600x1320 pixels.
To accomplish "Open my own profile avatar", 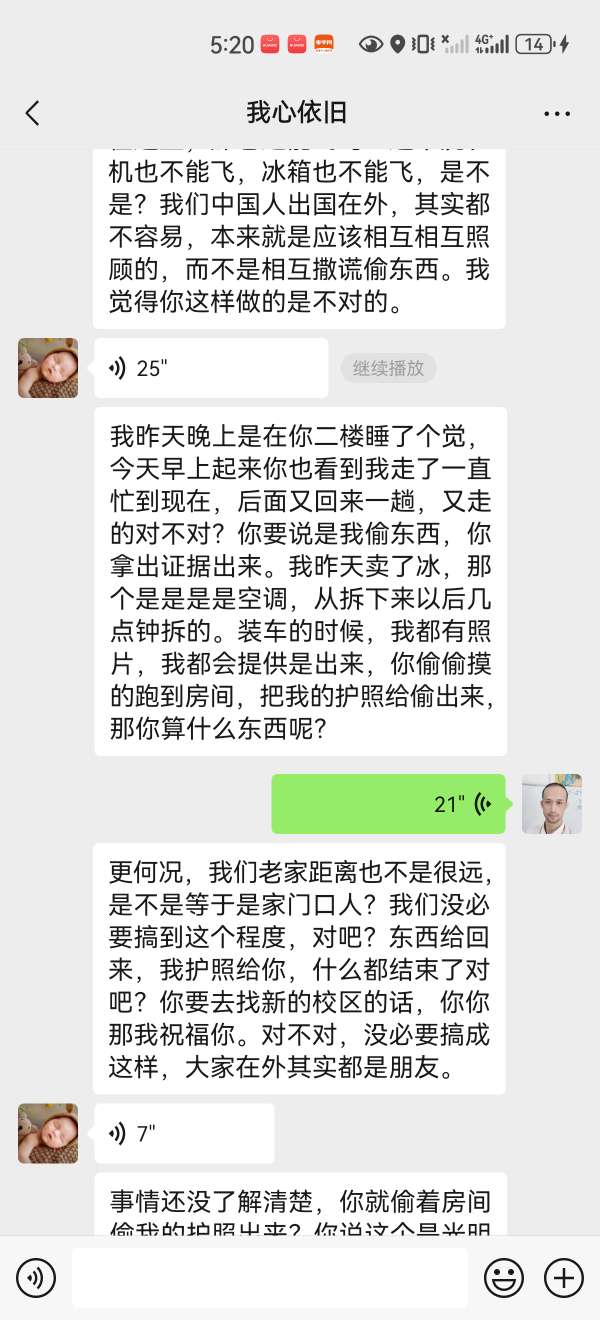I will click(552, 804).
